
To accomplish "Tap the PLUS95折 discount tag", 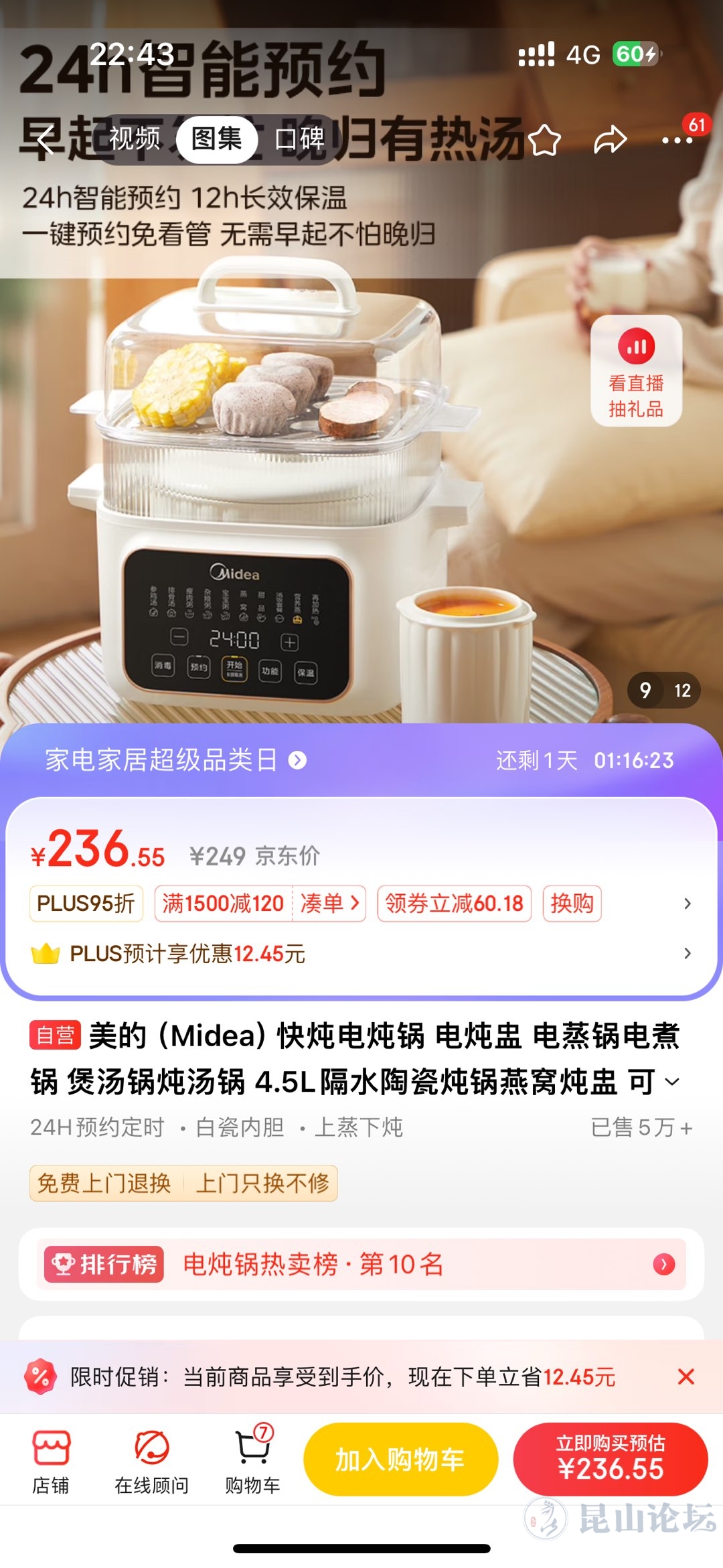I will tap(86, 904).
